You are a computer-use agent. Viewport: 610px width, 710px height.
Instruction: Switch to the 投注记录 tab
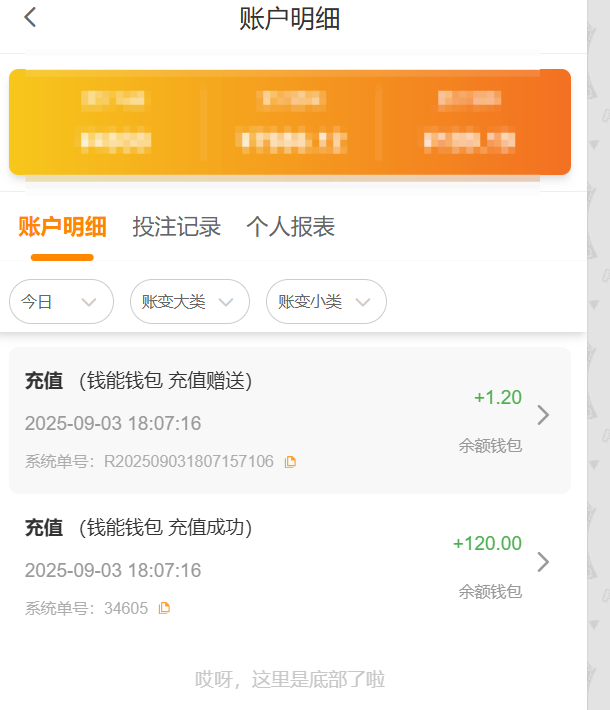(176, 227)
